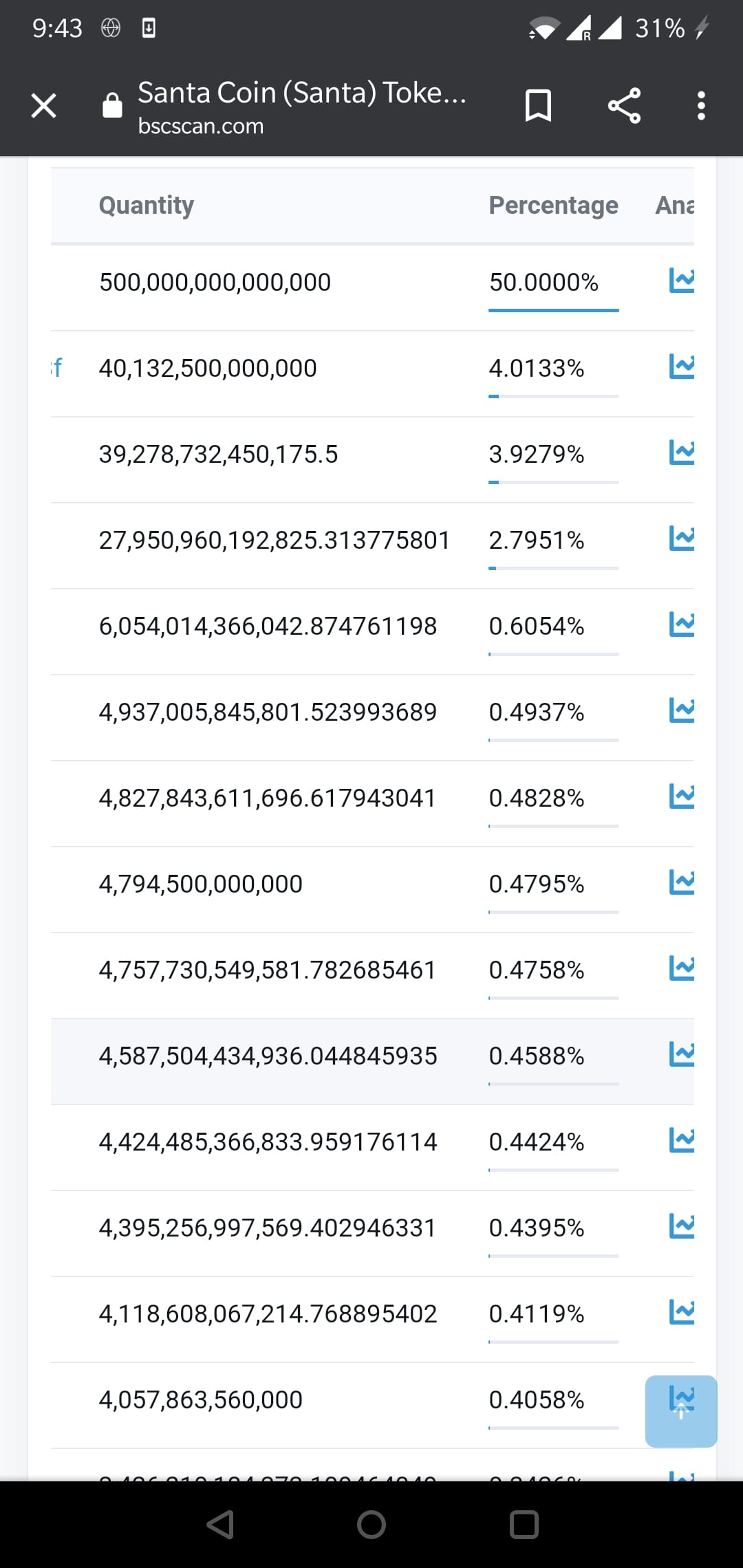Share the Santa Coin token page
The width and height of the screenshot is (743, 1568).
624,106
